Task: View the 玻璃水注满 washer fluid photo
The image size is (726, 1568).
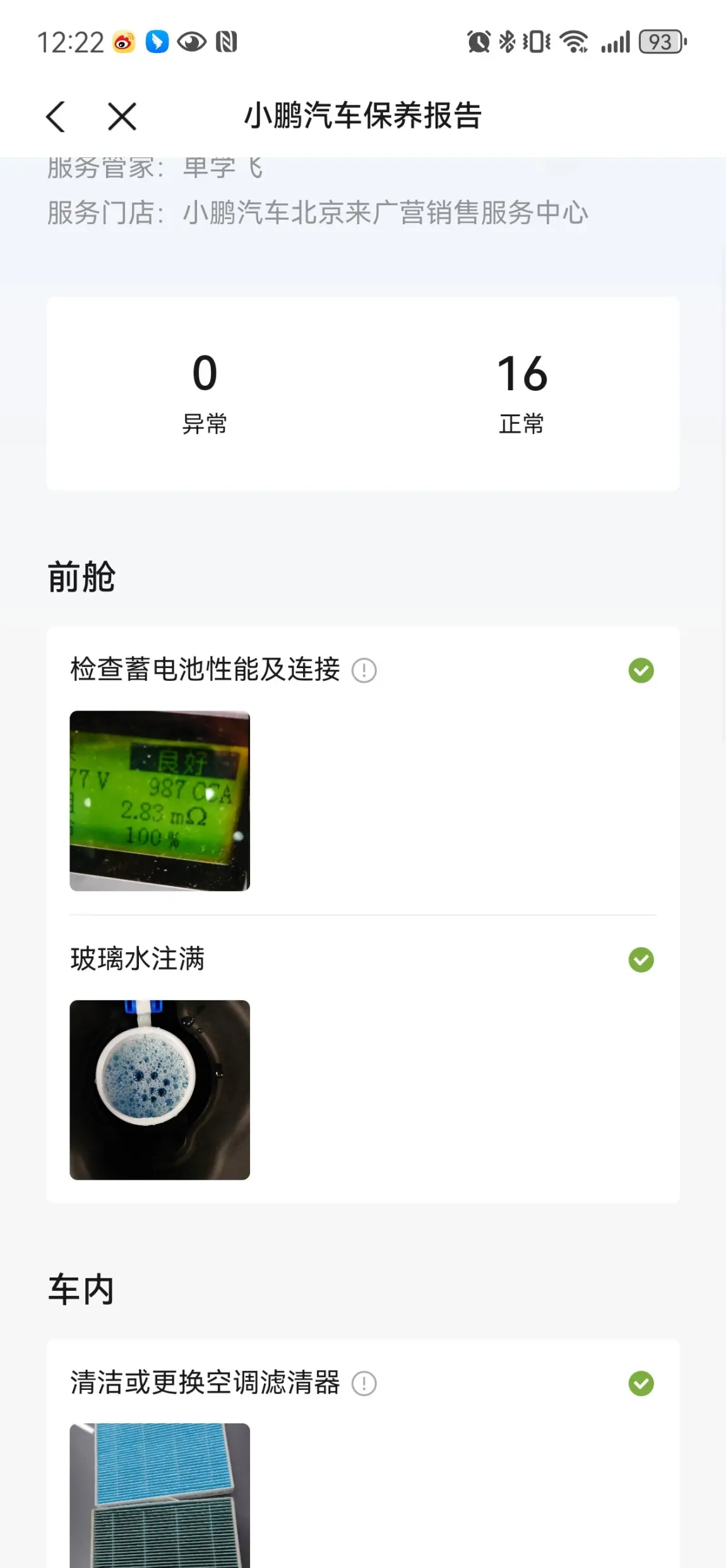Action: [x=160, y=1090]
